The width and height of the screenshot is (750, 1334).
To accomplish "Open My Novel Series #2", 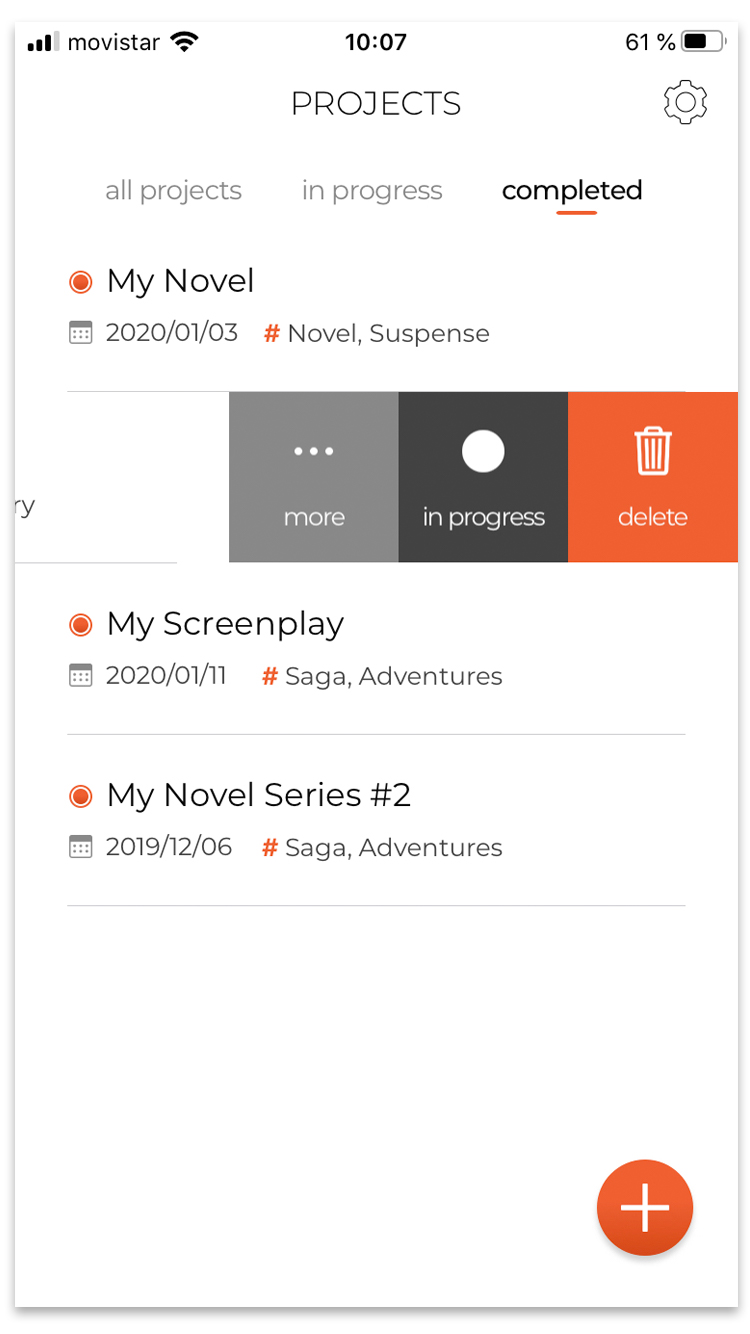I will coord(376,820).
